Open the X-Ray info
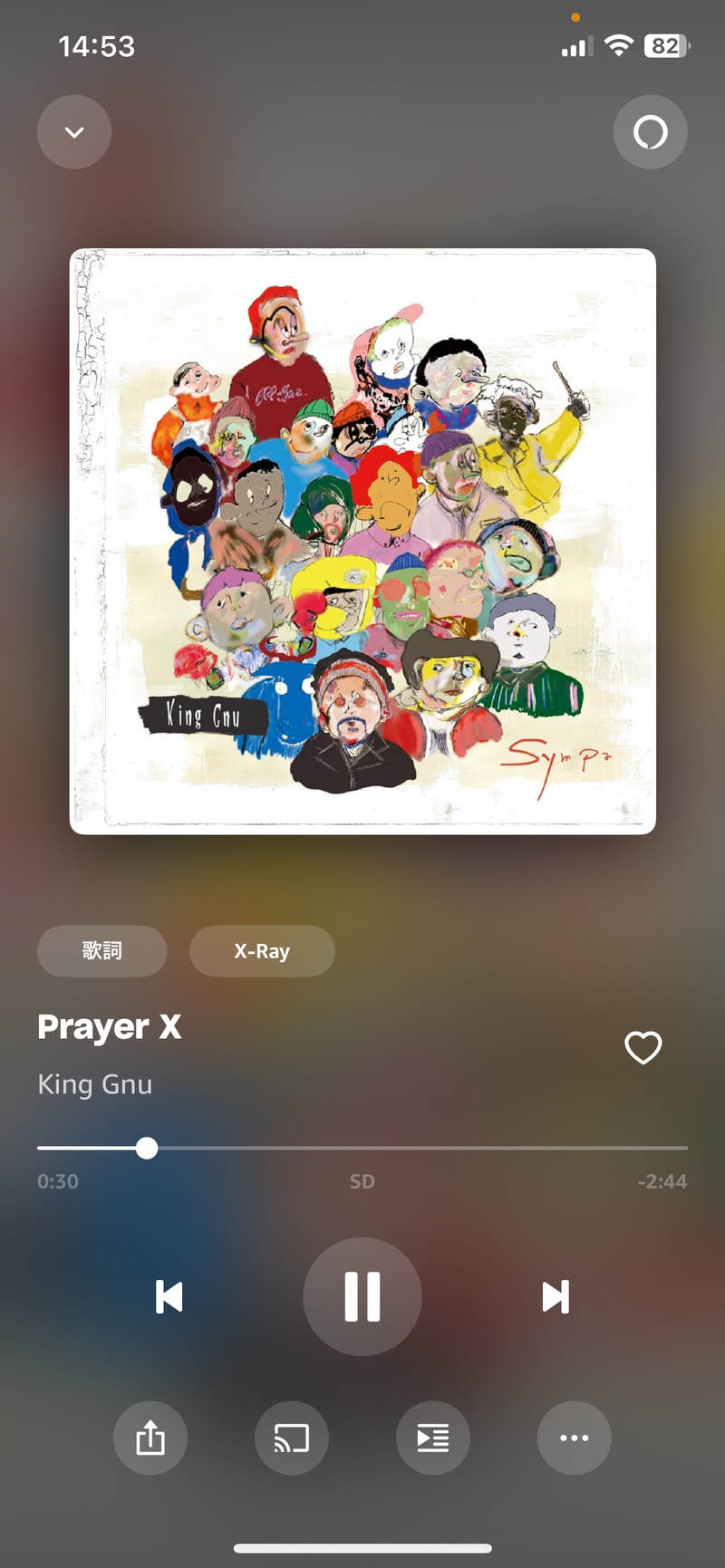Viewport: 725px width, 1568px height. [262, 951]
